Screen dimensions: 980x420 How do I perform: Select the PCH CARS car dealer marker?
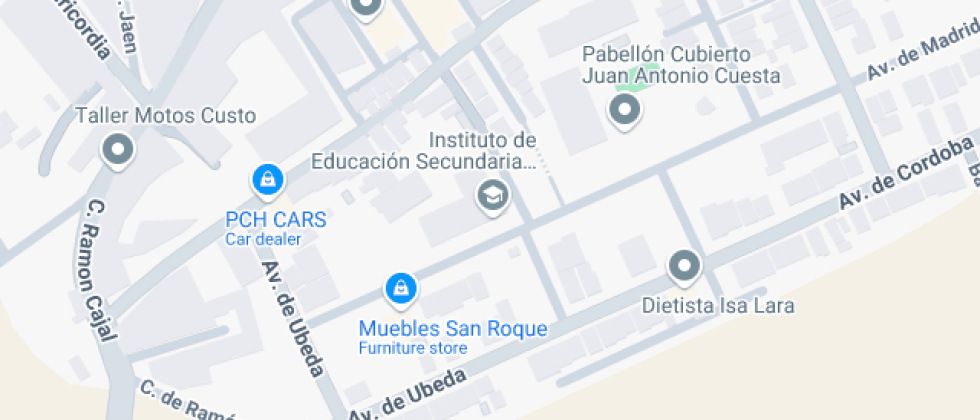click(x=267, y=180)
